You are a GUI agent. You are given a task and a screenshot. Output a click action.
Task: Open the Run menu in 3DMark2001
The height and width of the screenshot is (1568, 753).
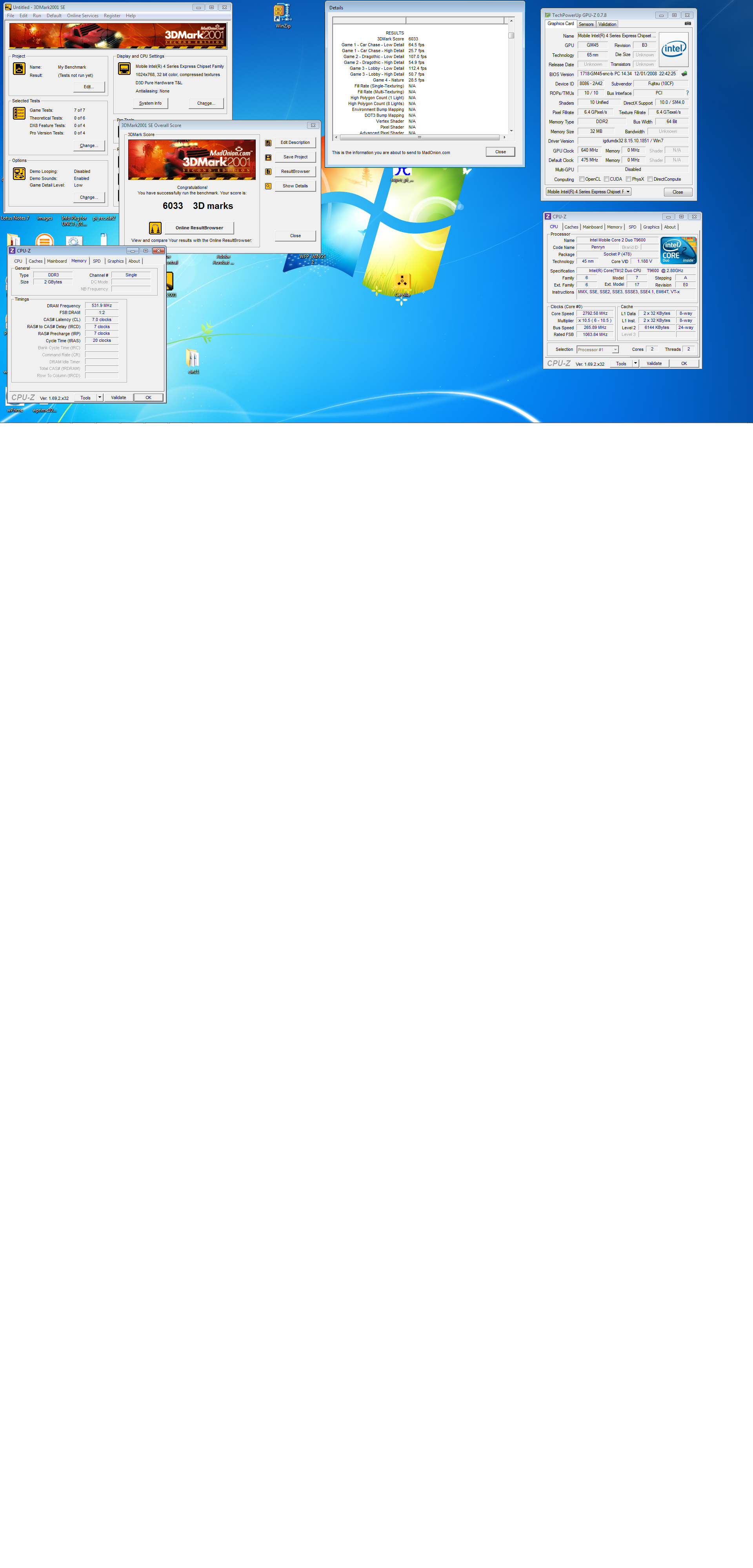pos(37,16)
